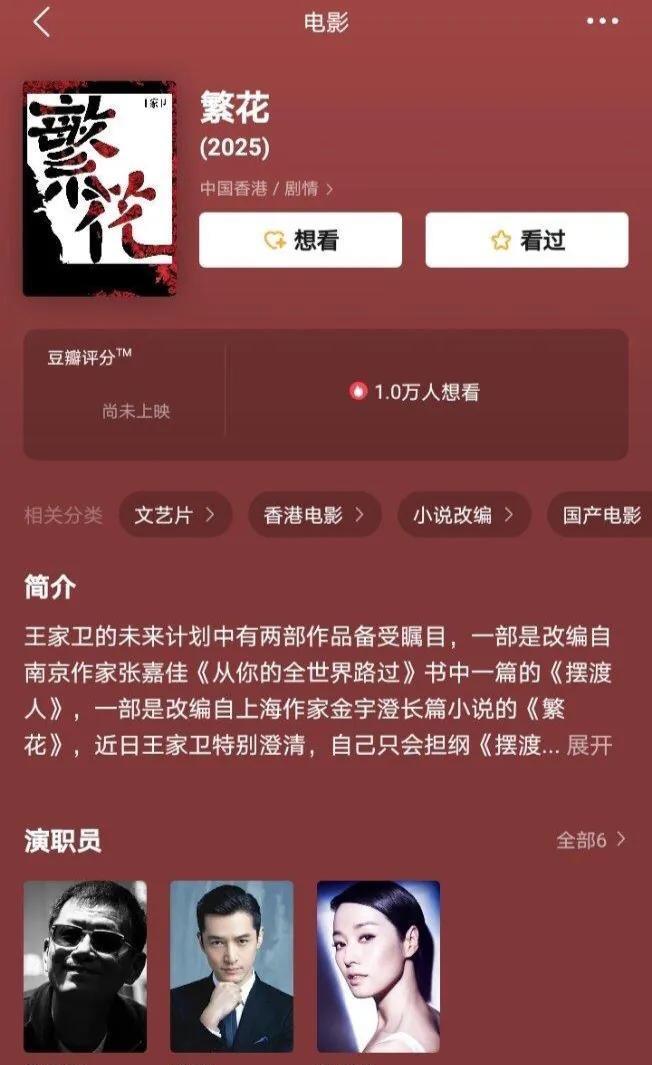Mark 繁花 as 看过
Screen dimensions: 652x1065
point(527,240)
